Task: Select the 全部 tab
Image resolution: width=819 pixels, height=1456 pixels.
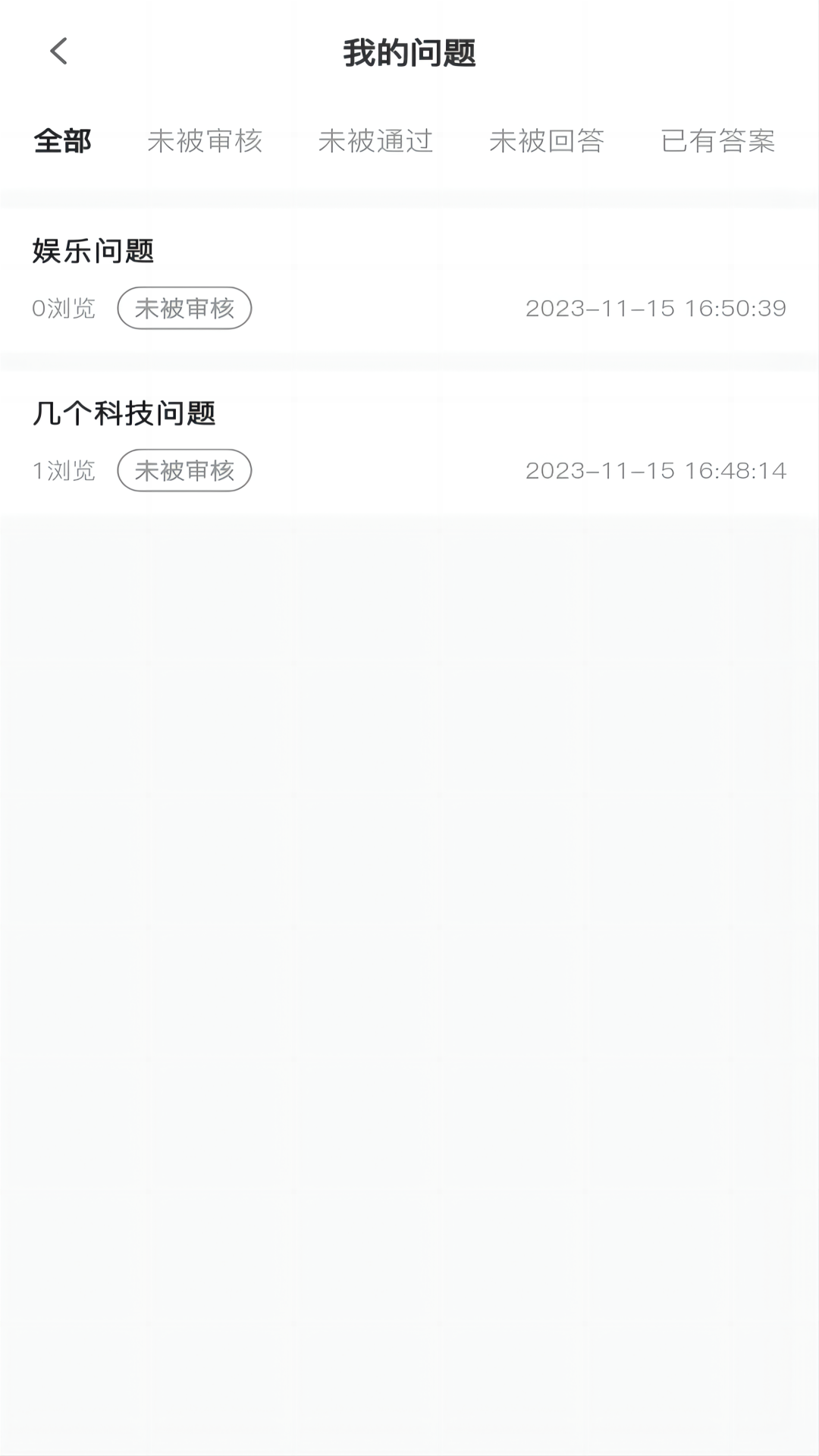Action: pos(62,141)
